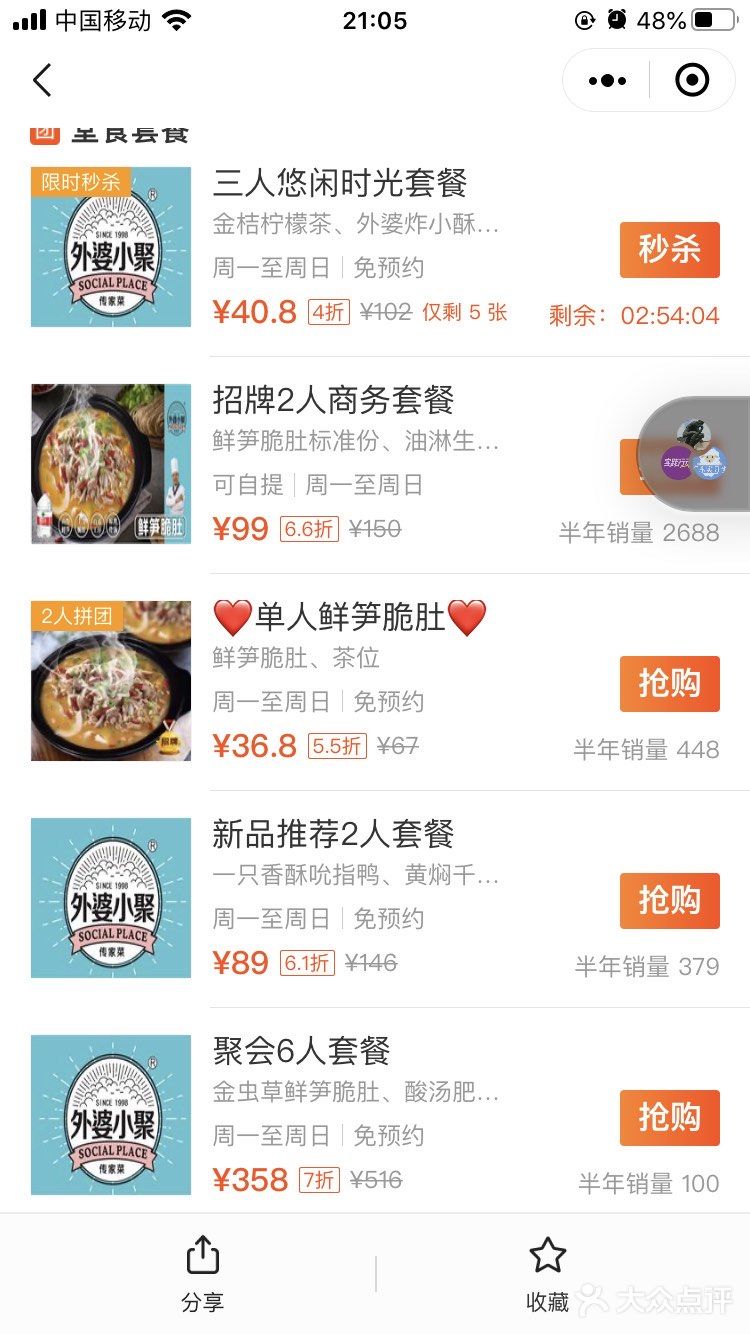Open the 招牌2人商务套餐 deal details

[x=335, y=402]
